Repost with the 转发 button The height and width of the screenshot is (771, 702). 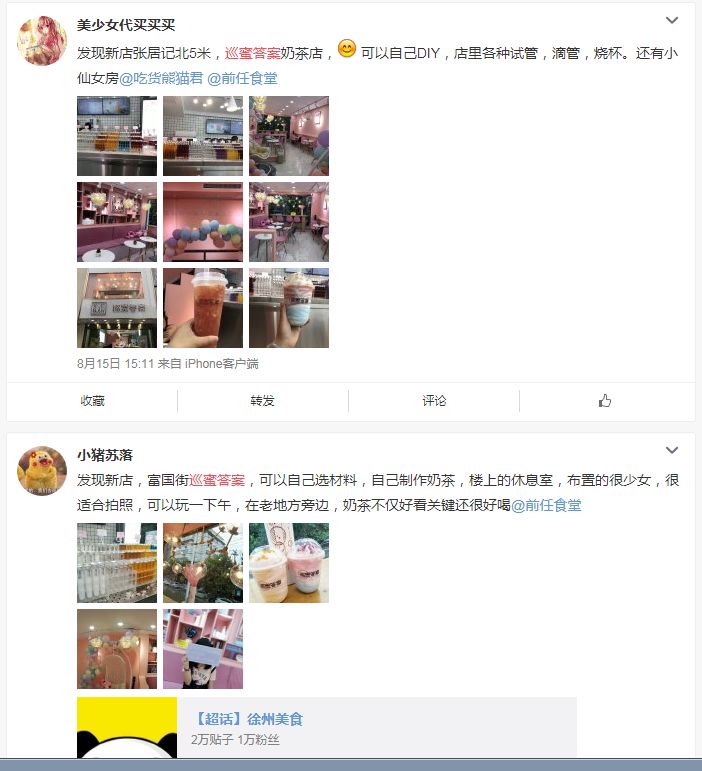[x=263, y=401]
